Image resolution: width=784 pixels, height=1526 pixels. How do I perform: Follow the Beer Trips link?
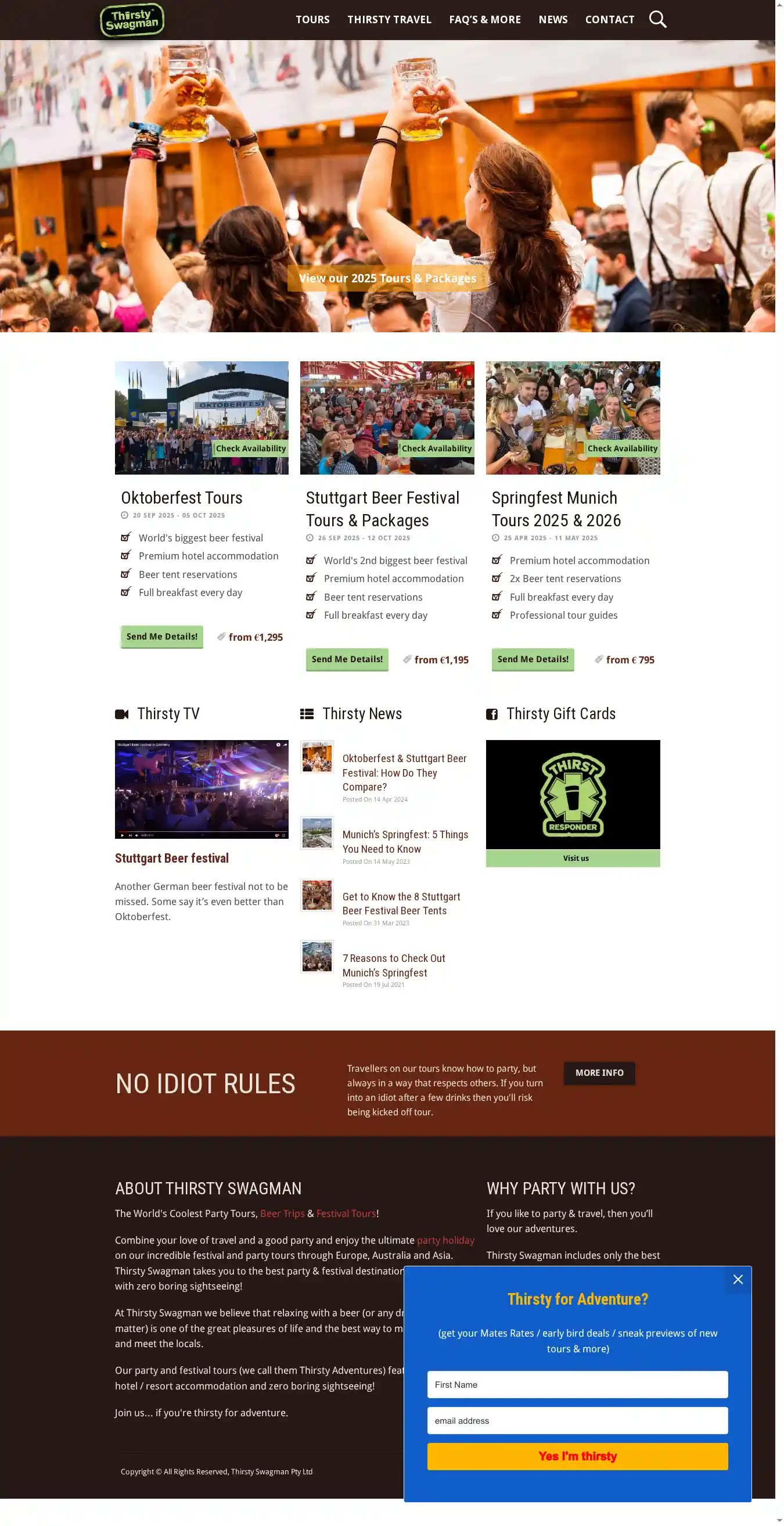pos(282,1213)
